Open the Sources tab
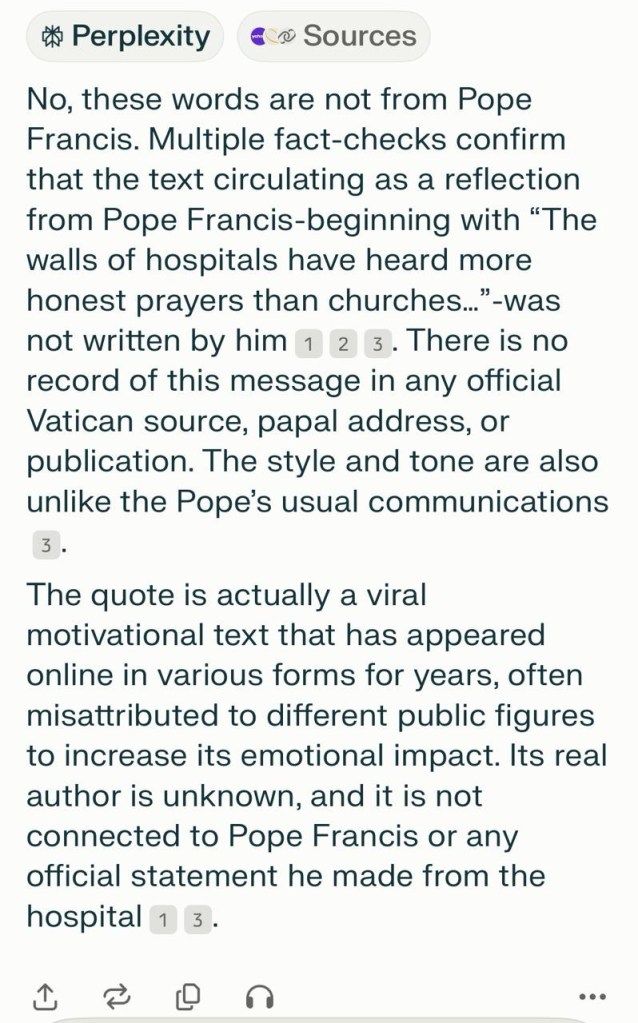Viewport: 638px width, 1023px height. (x=334, y=38)
